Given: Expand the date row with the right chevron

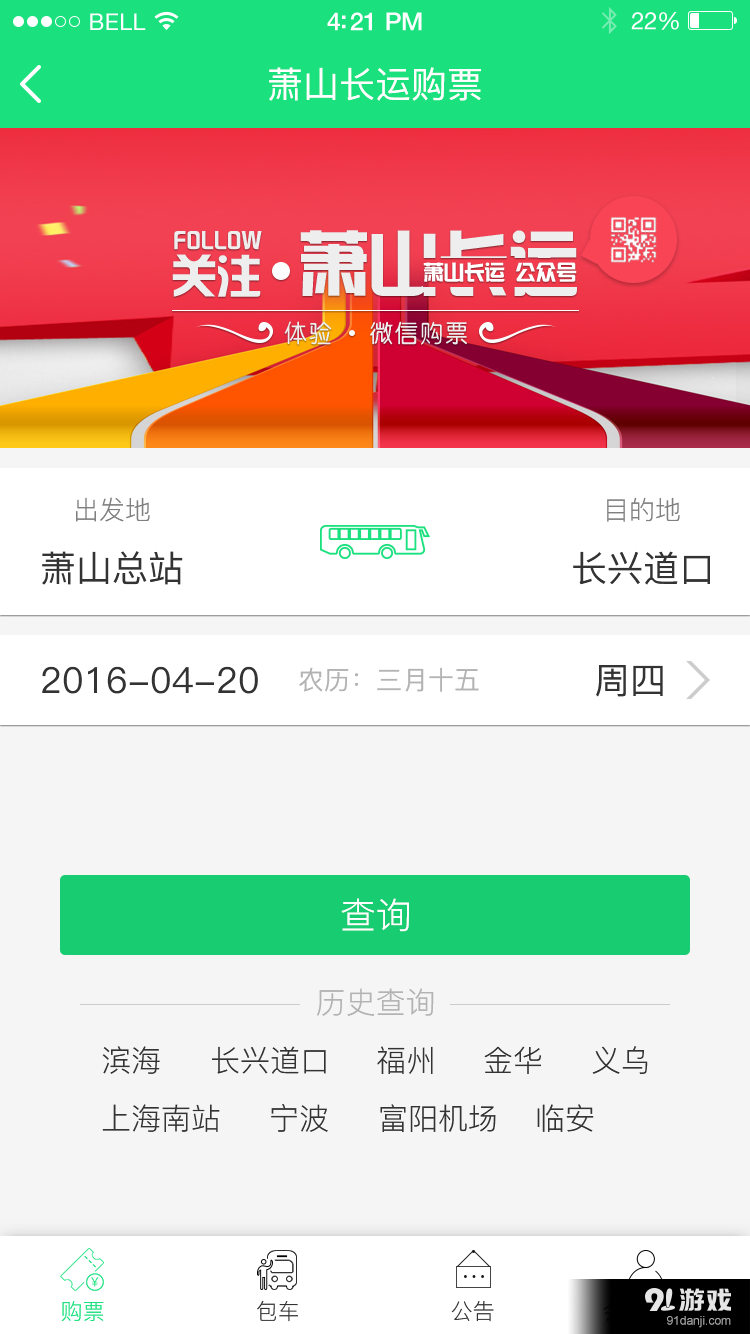Looking at the screenshot, I should point(698,679).
